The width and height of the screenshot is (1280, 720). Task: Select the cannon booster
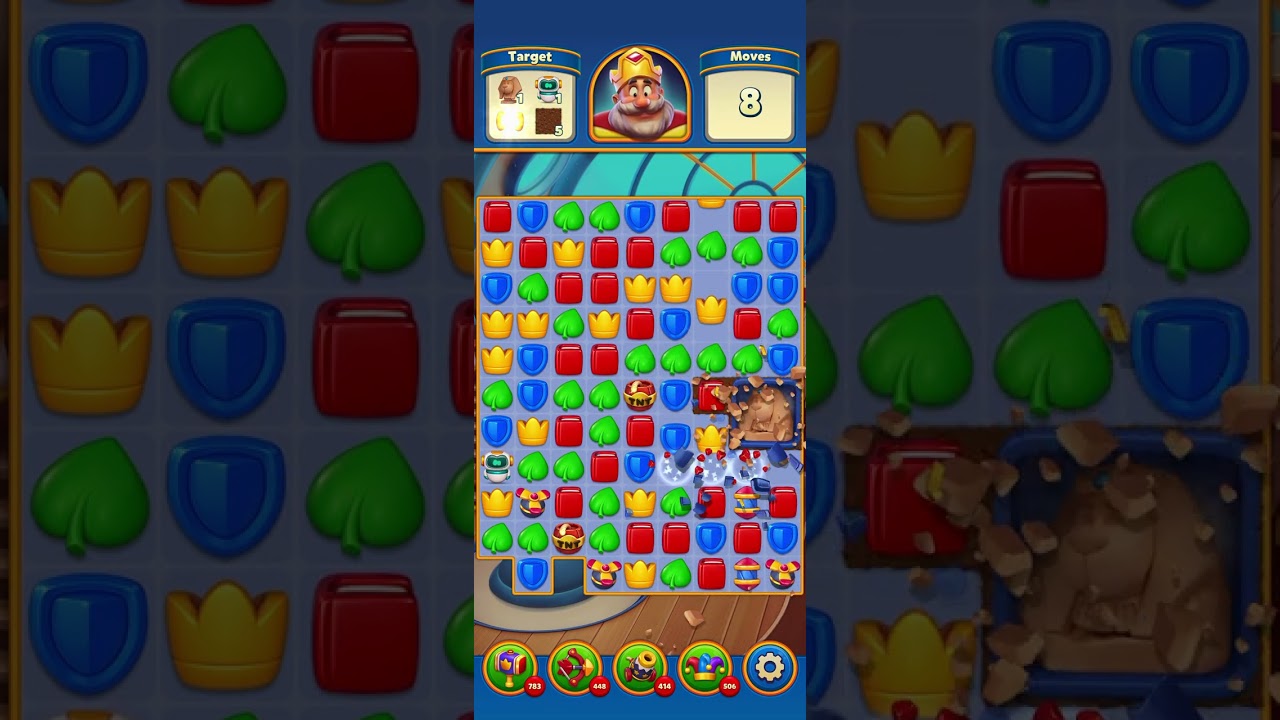point(639,667)
